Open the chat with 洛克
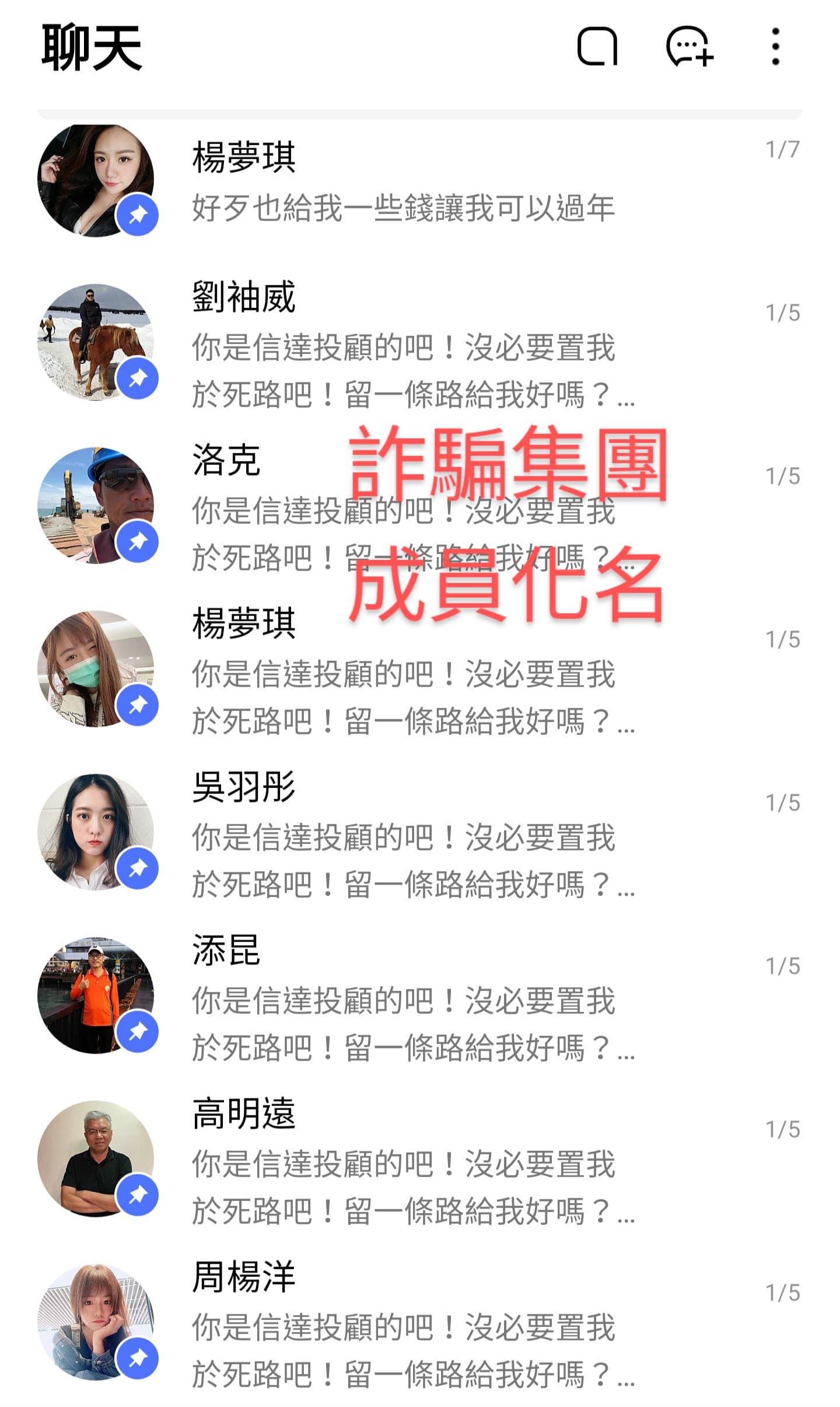 (262, 506)
